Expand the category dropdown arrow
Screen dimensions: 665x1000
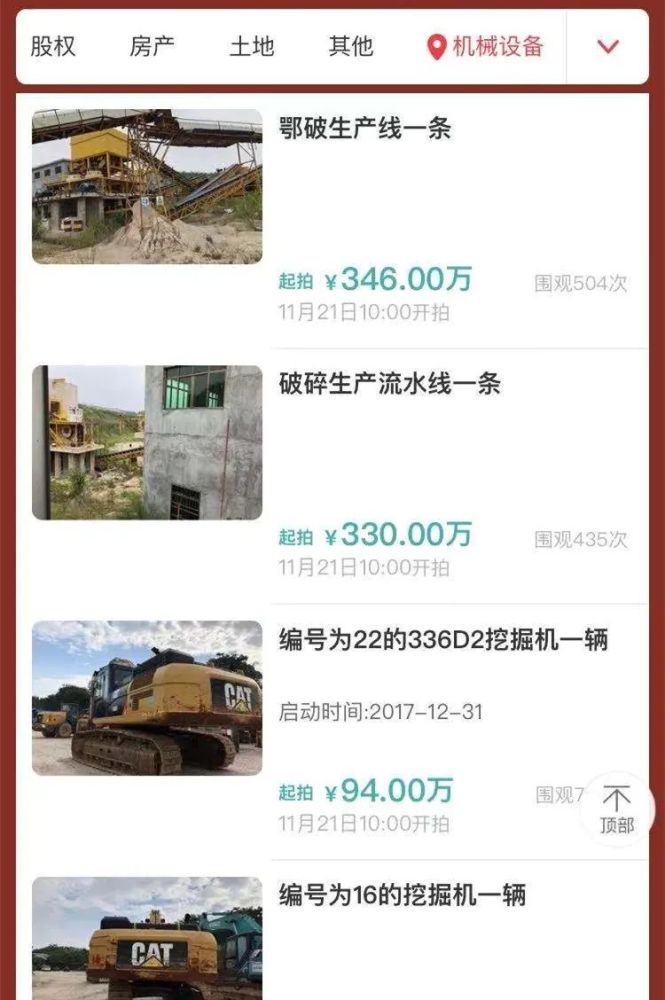(x=608, y=47)
